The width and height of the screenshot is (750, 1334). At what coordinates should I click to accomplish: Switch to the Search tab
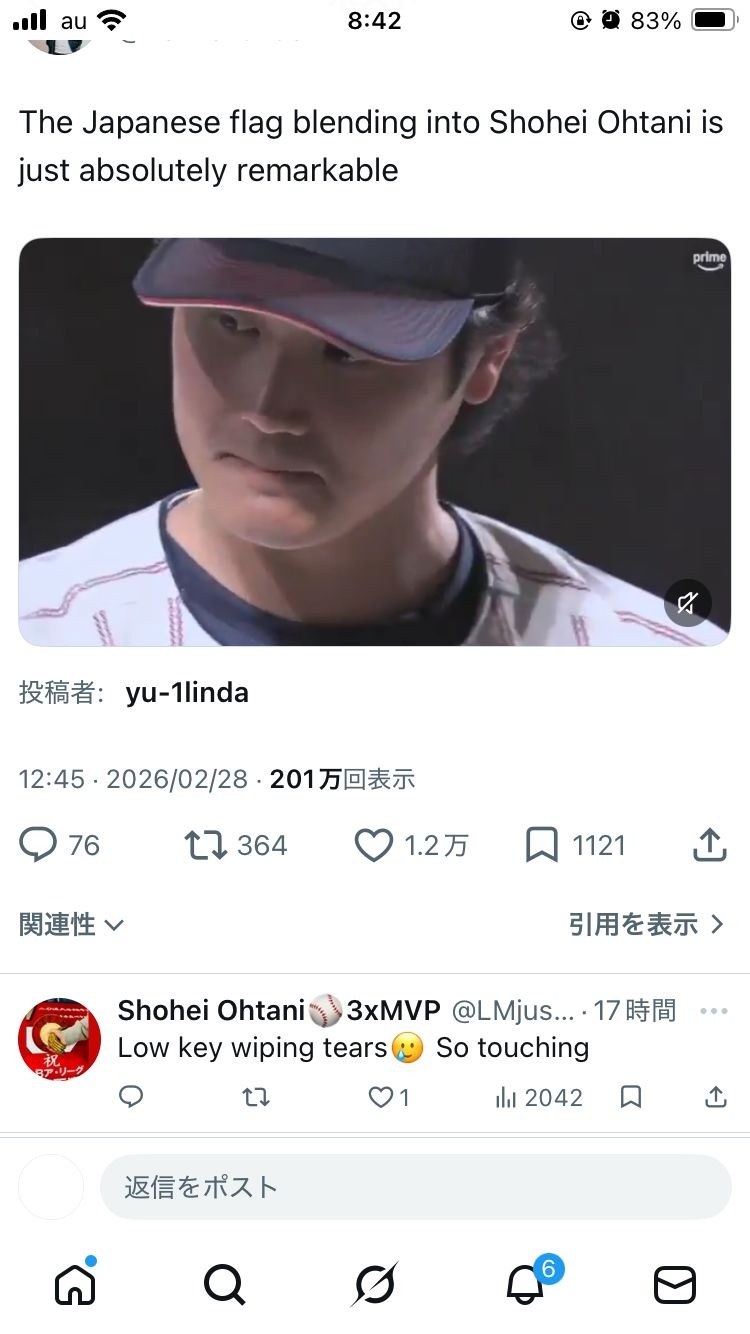point(224,1284)
